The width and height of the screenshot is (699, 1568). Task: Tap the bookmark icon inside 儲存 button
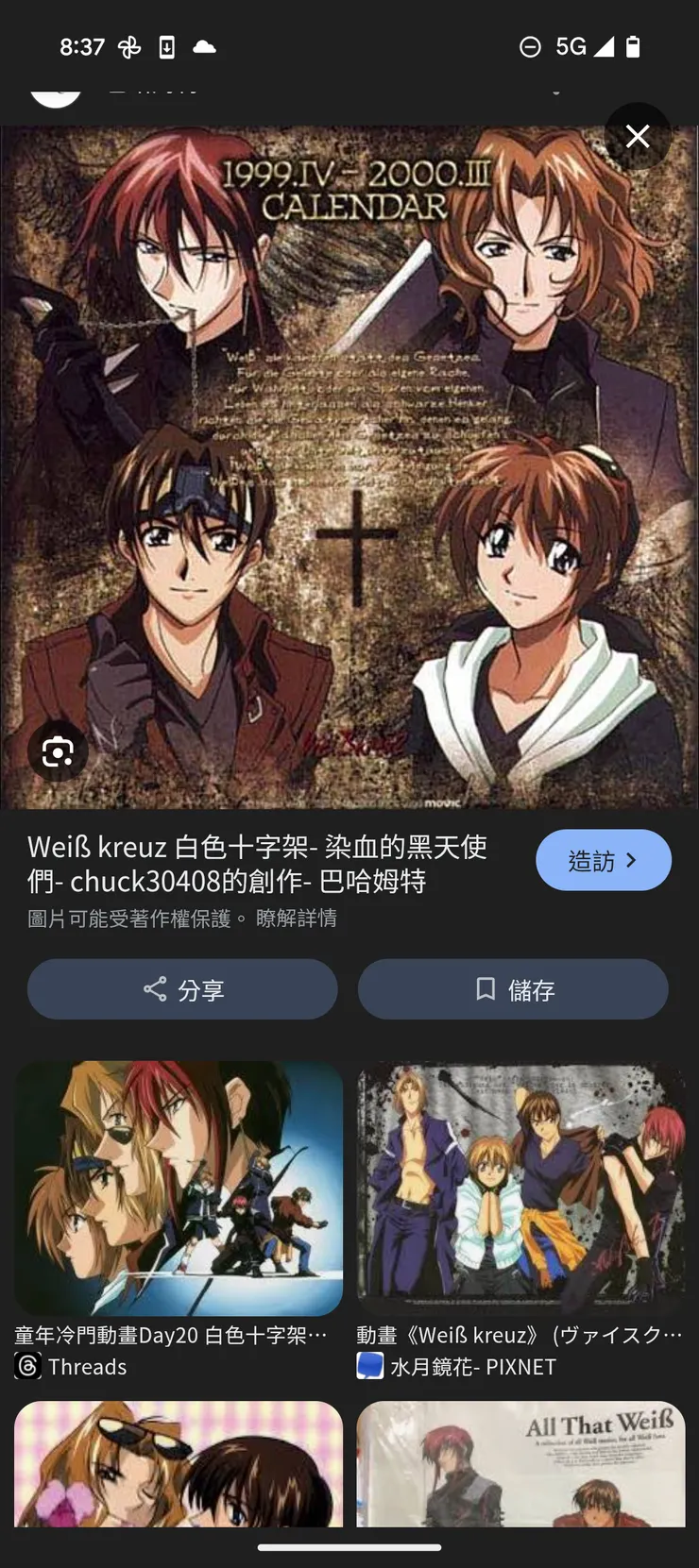coord(485,988)
